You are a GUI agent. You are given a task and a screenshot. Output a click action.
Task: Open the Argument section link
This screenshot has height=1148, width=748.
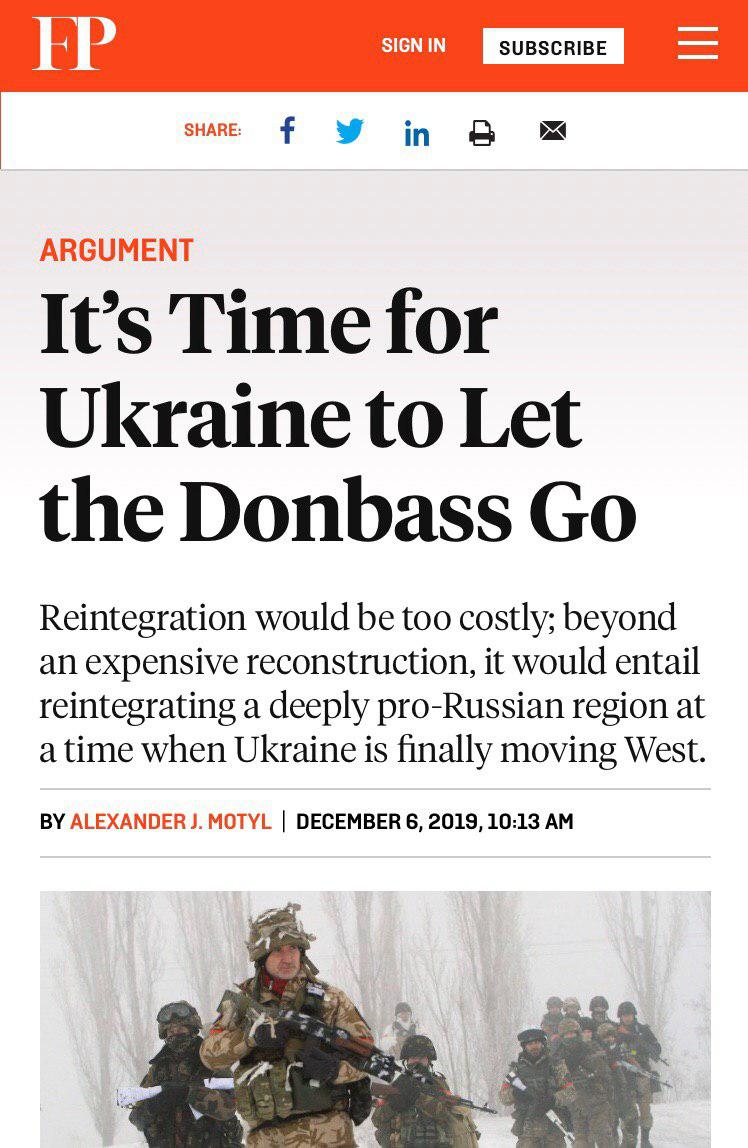click(117, 250)
